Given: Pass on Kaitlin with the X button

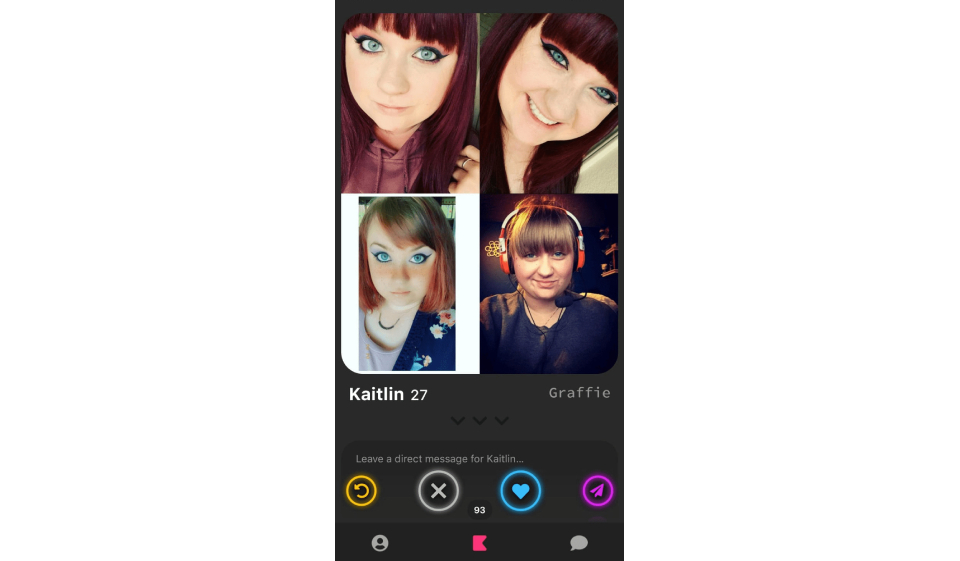Looking at the screenshot, I should (438, 491).
